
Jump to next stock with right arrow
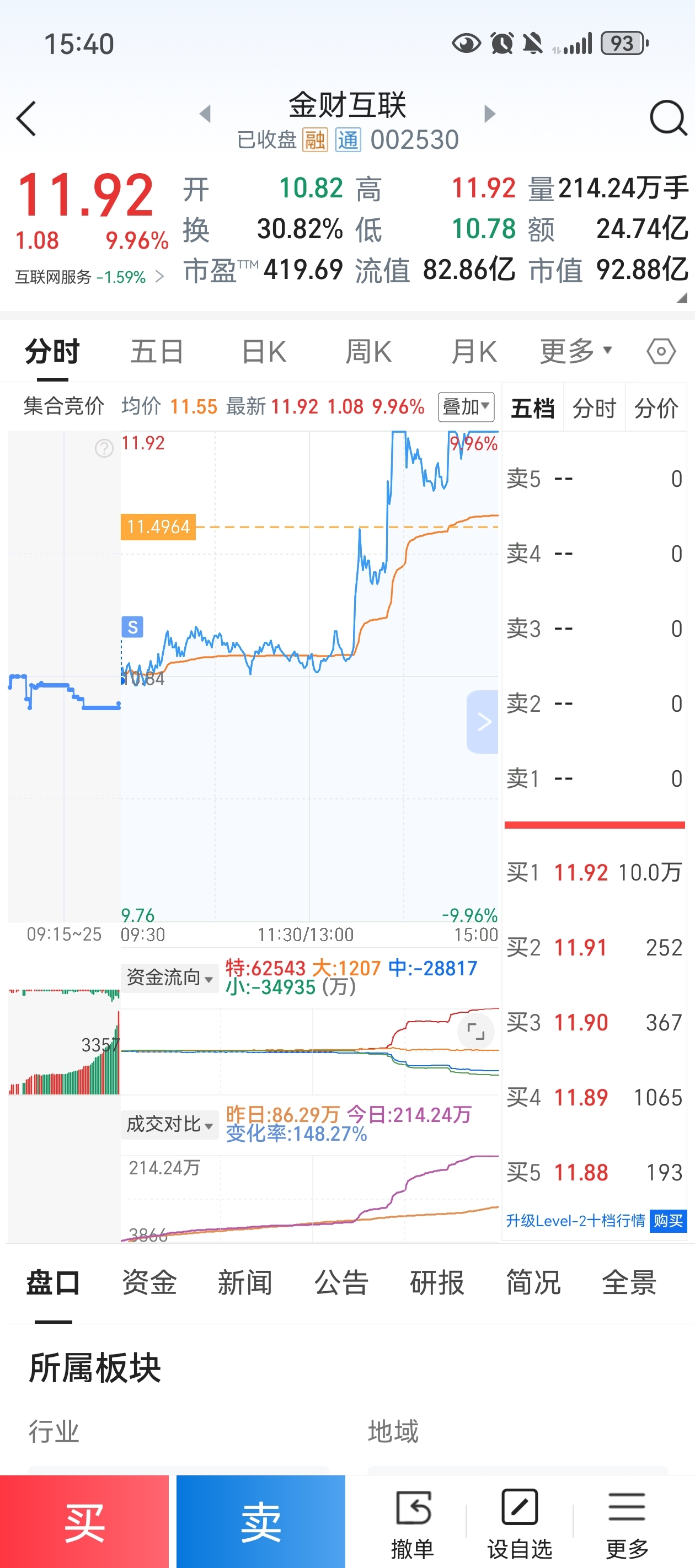pyautogui.click(x=489, y=113)
